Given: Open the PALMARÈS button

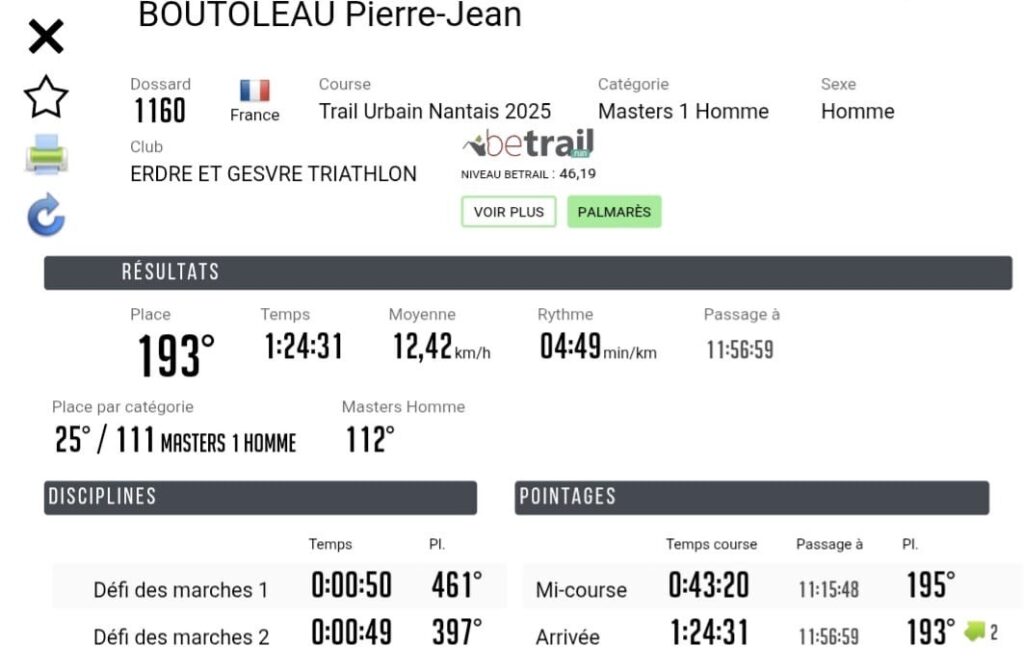Looking at the screenshot, I should [614, 212].
